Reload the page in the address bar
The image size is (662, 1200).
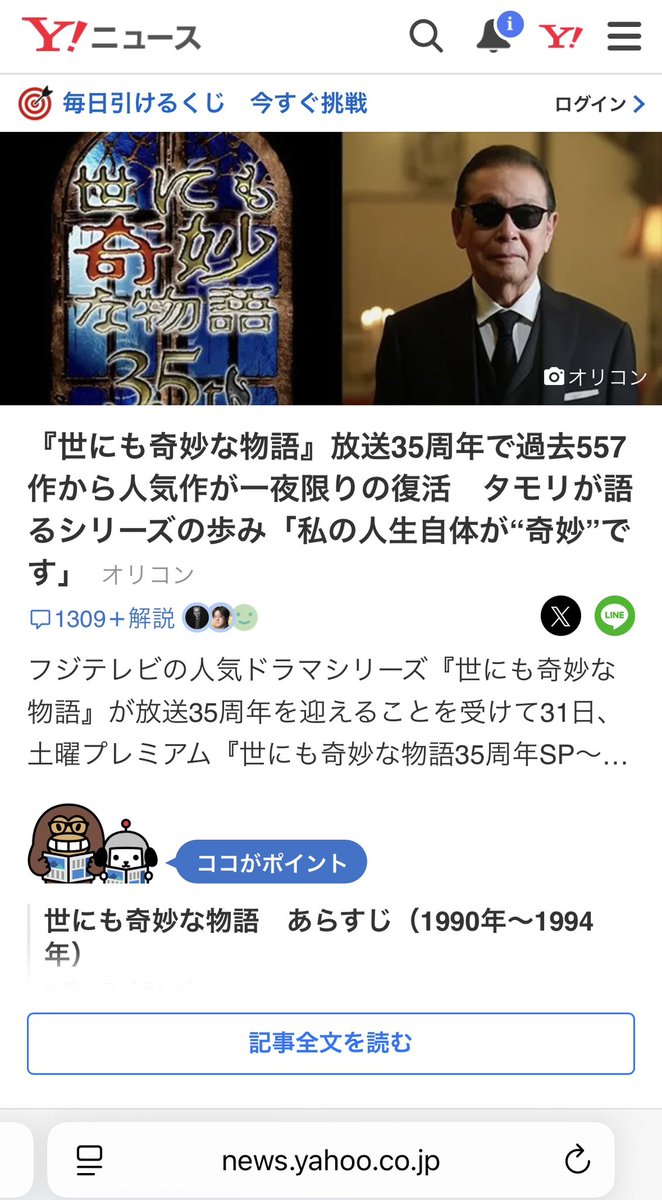[x=577, y=1160]
